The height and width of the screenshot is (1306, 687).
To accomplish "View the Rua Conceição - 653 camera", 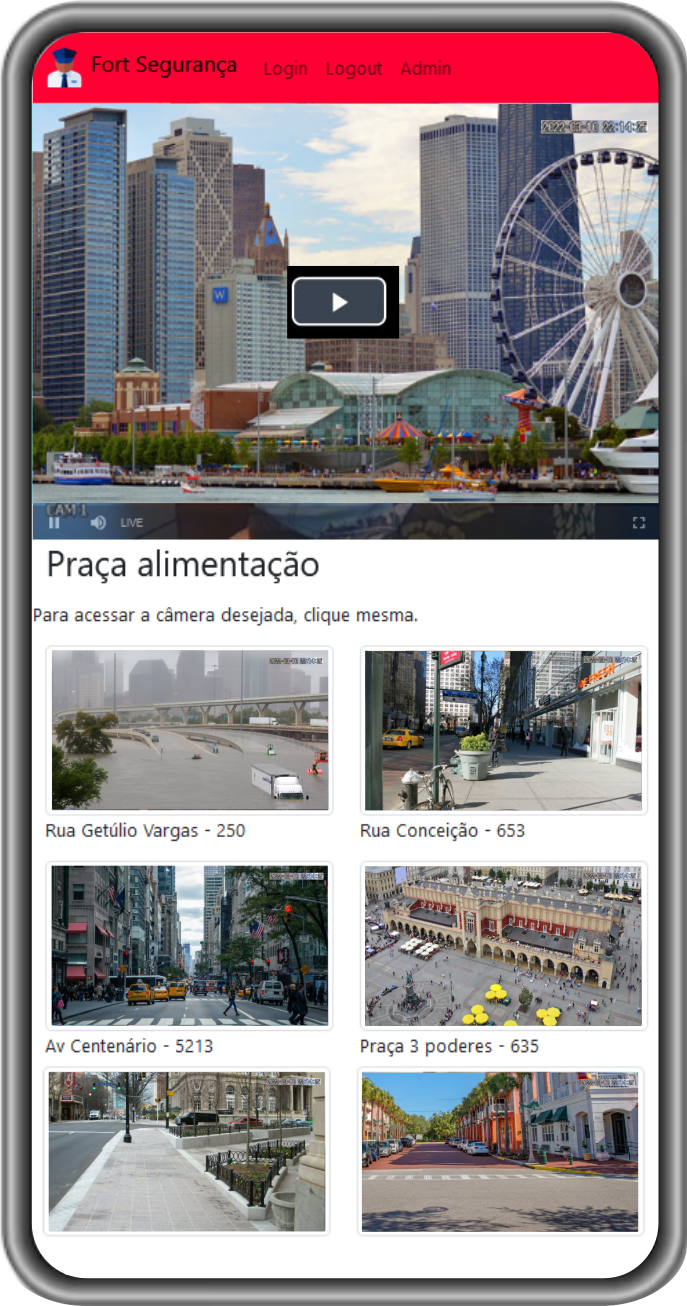I will [x=503, y=730].
